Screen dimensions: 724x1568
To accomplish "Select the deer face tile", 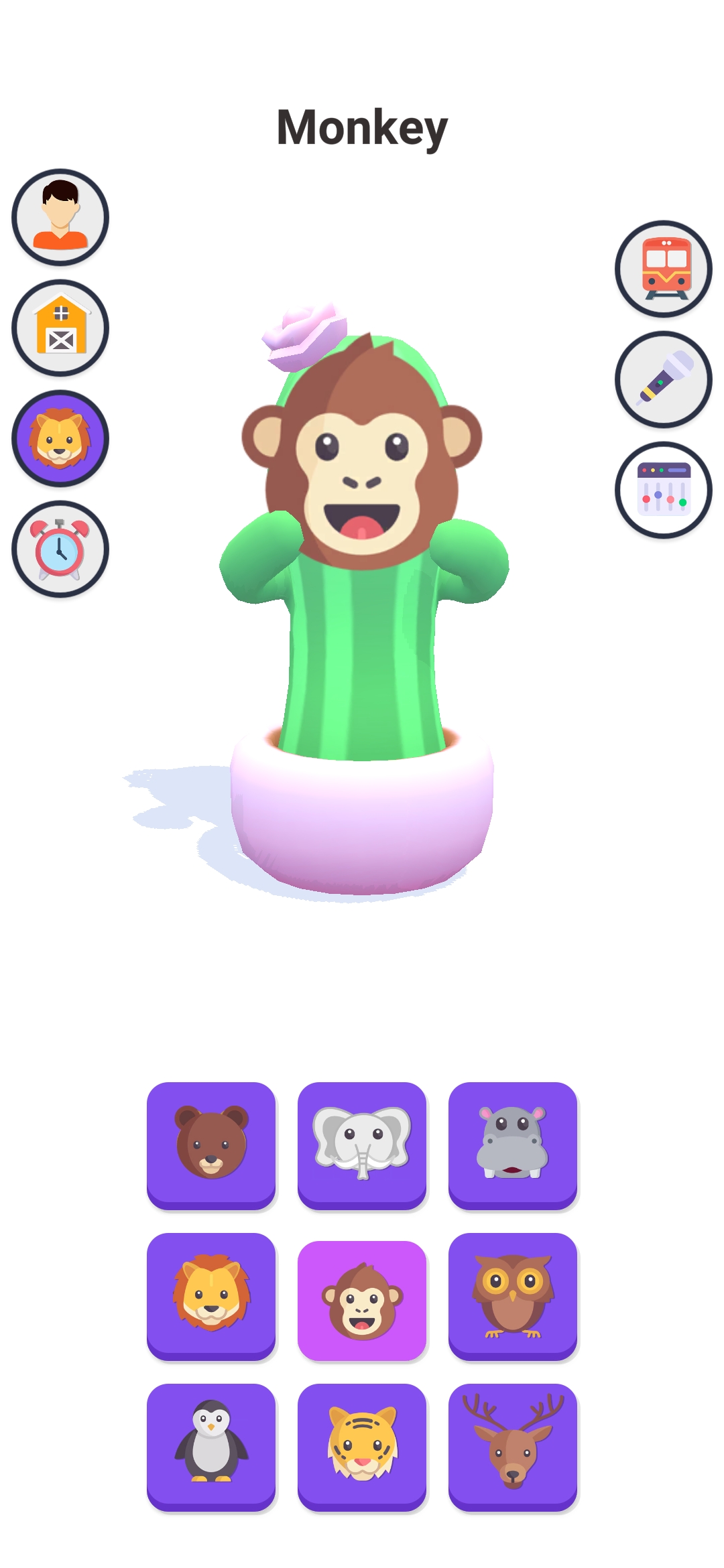I will (513, 1446).
